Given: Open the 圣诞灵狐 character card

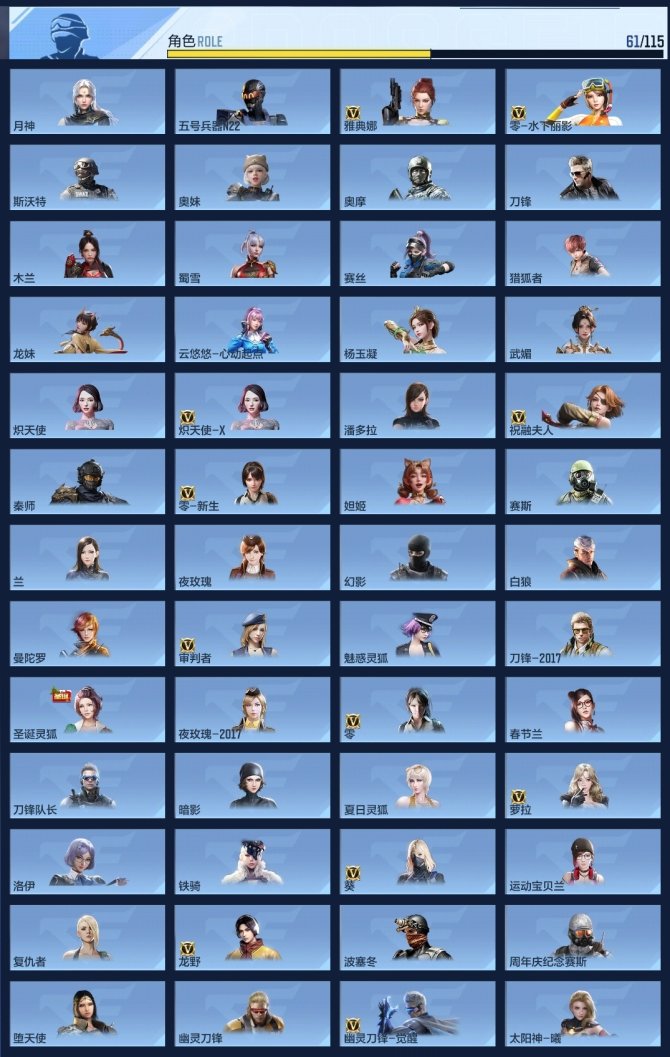Looking at the screenshot, I should tap(87, 709).
